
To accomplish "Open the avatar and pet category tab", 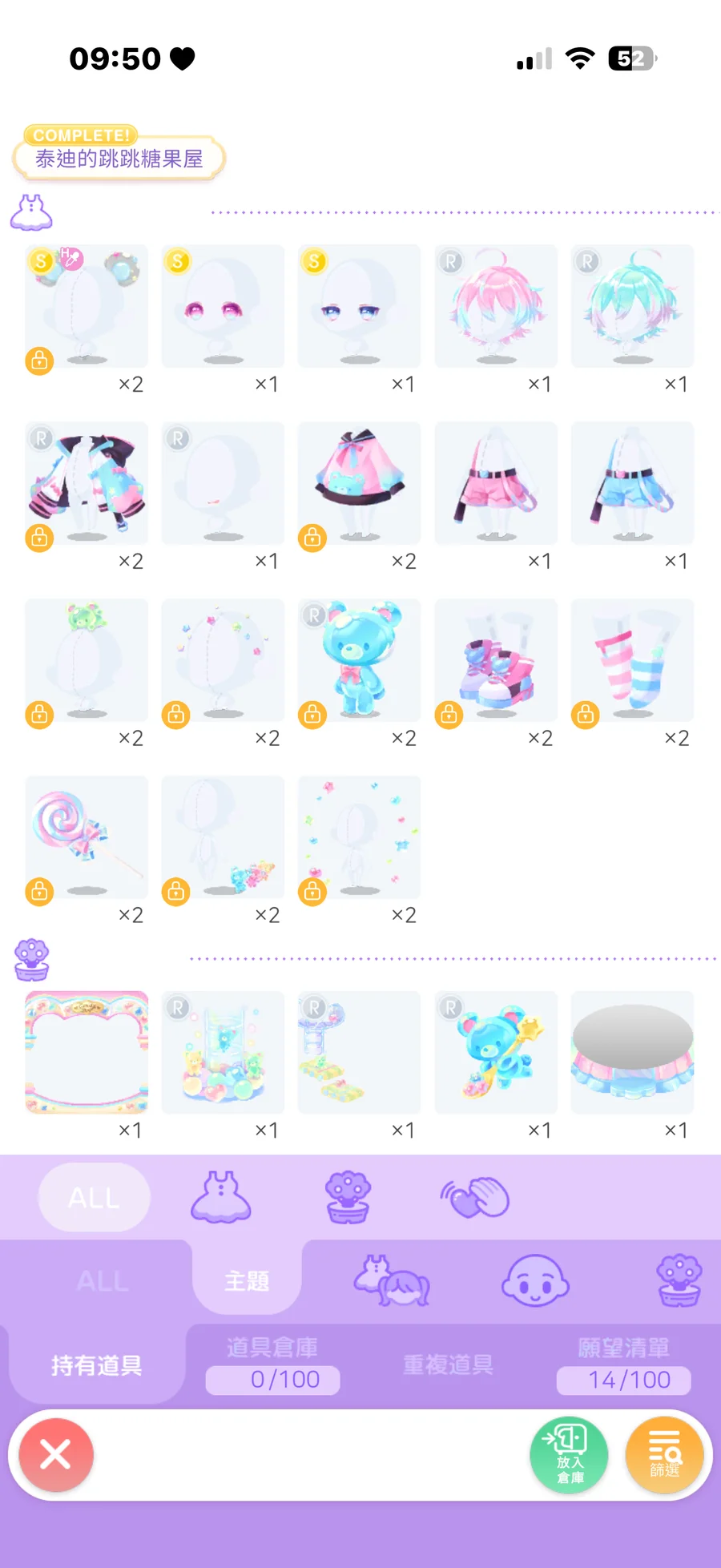I will tap(393, 1280).
